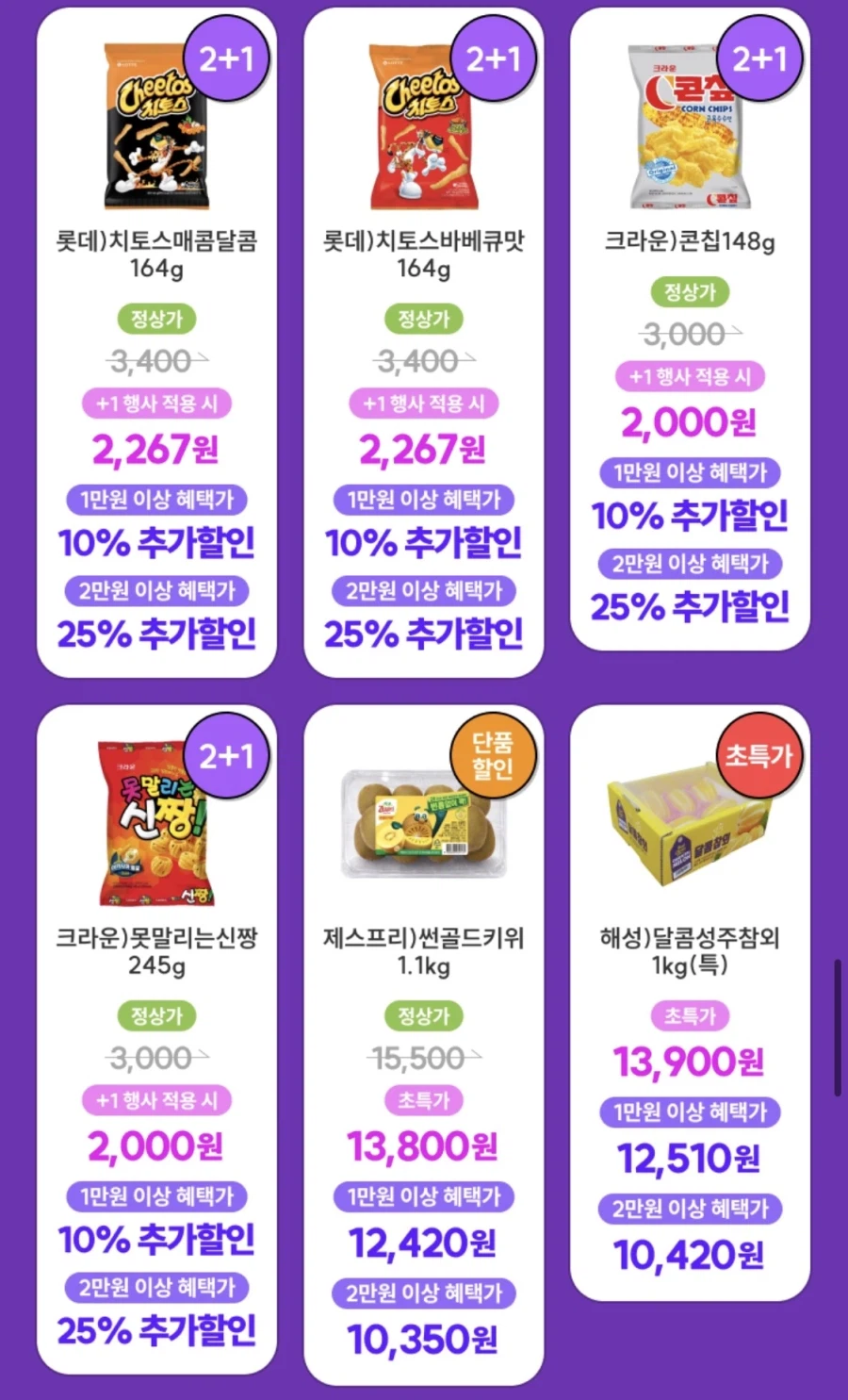Open the 롯데)치토스매콤달콤 product image
Viewport: 848px width, 1400px height.
coord(151,132)
